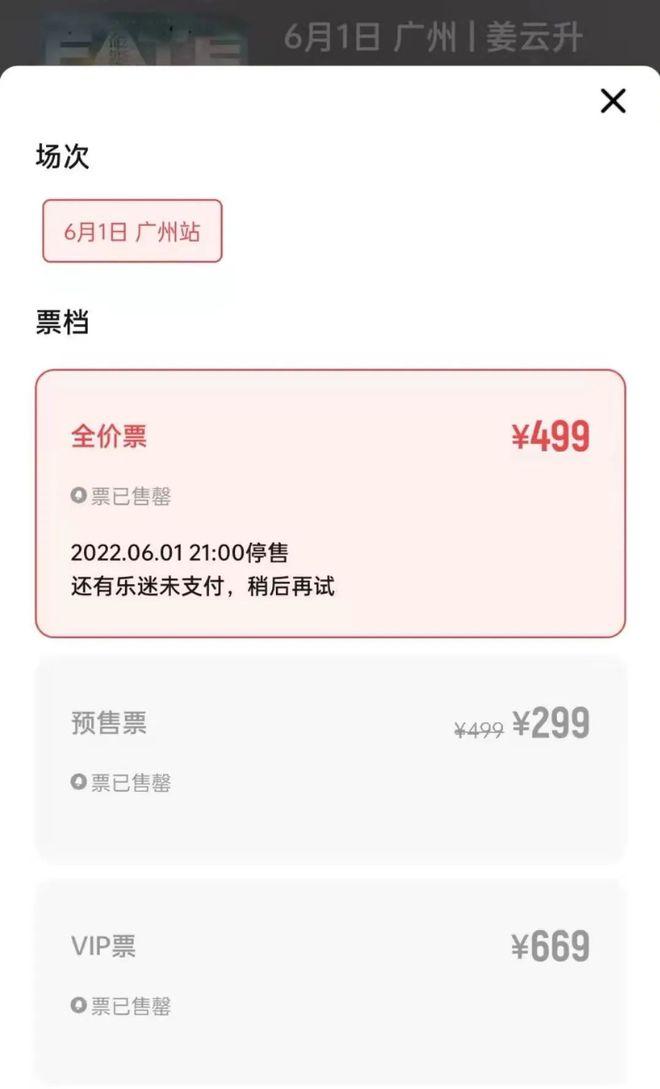Image resolution: width=660 pixels, height=1089 pixels.
Task: Choose the 全价票 ¥499 ticket tier
Action: pos(330,503)
